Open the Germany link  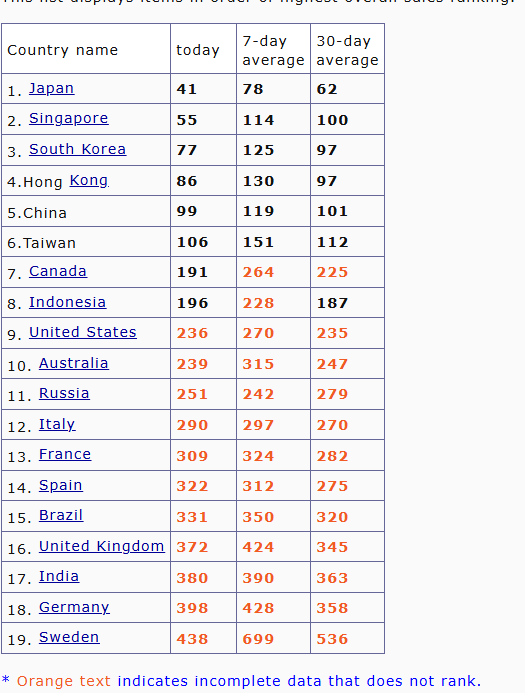(x=74, y=607)
